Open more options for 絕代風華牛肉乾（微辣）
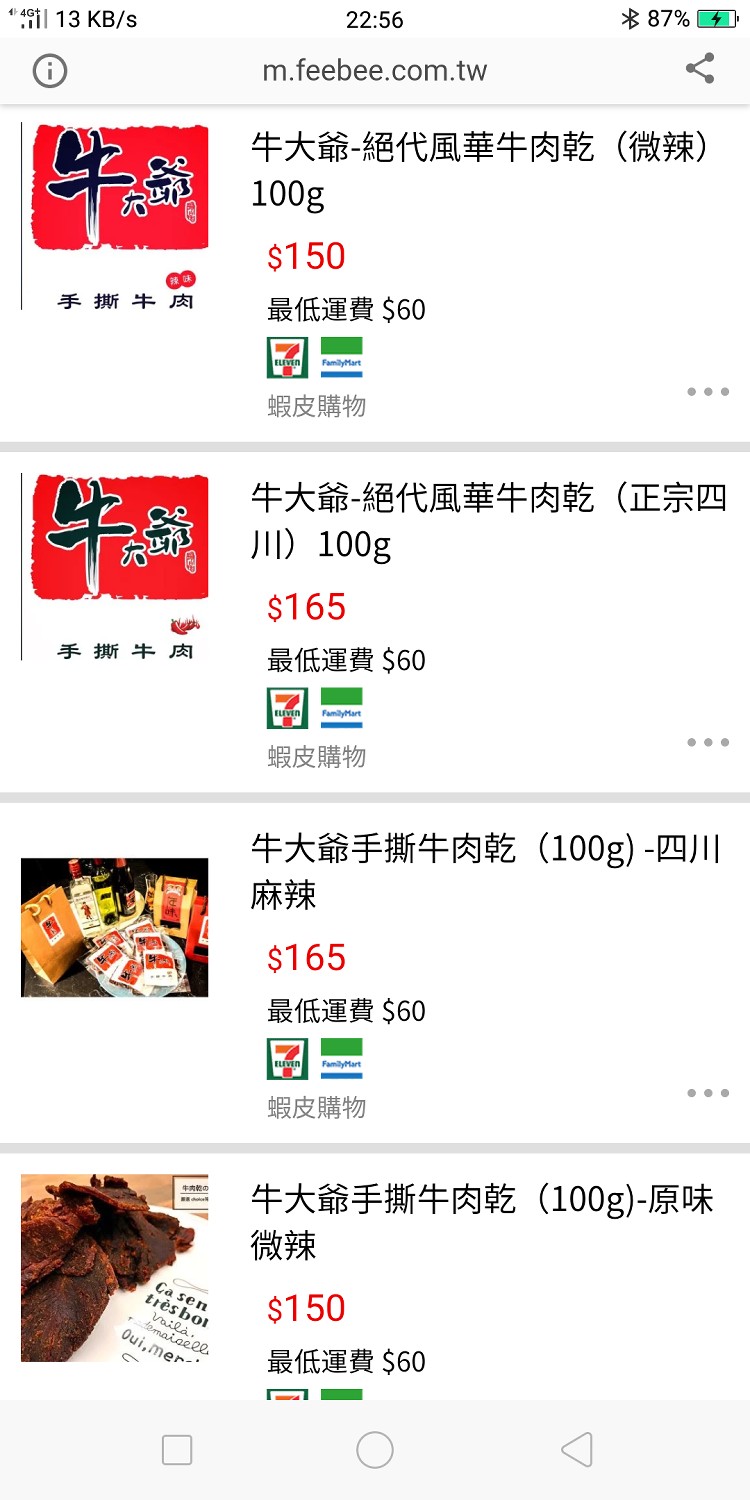750x1500 pixels. pyautogui.click(x=708, y=392)
